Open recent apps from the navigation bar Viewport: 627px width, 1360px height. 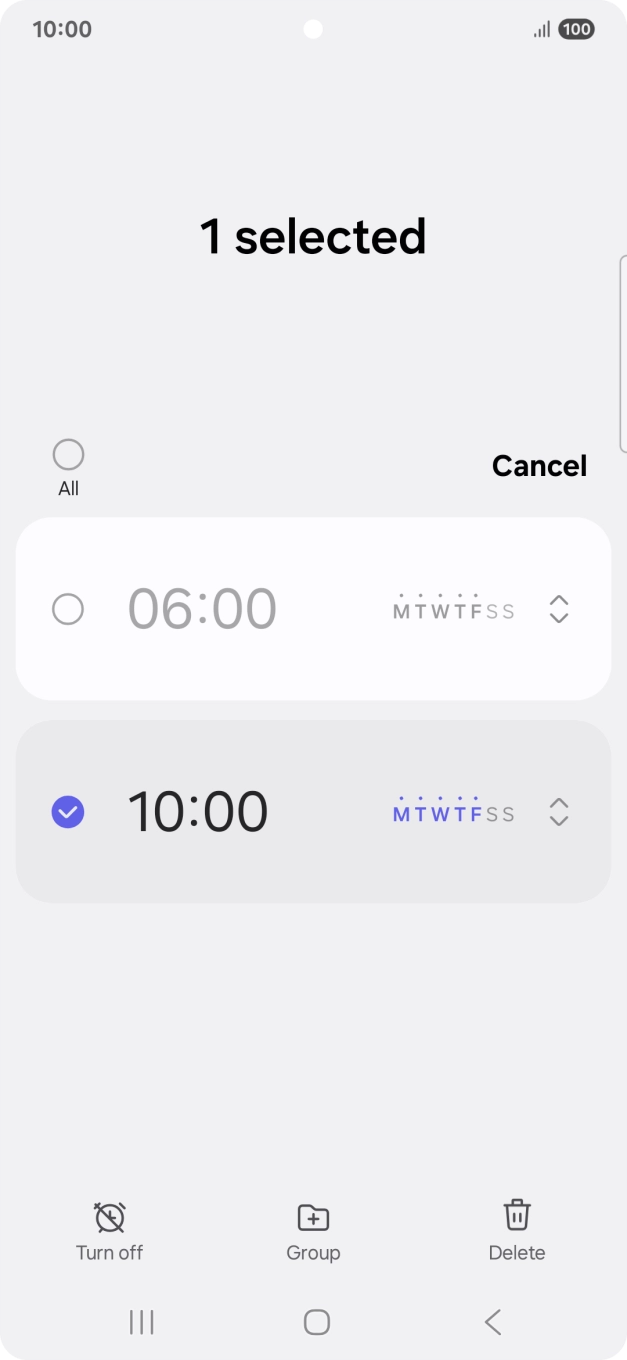pos(142,1322)
